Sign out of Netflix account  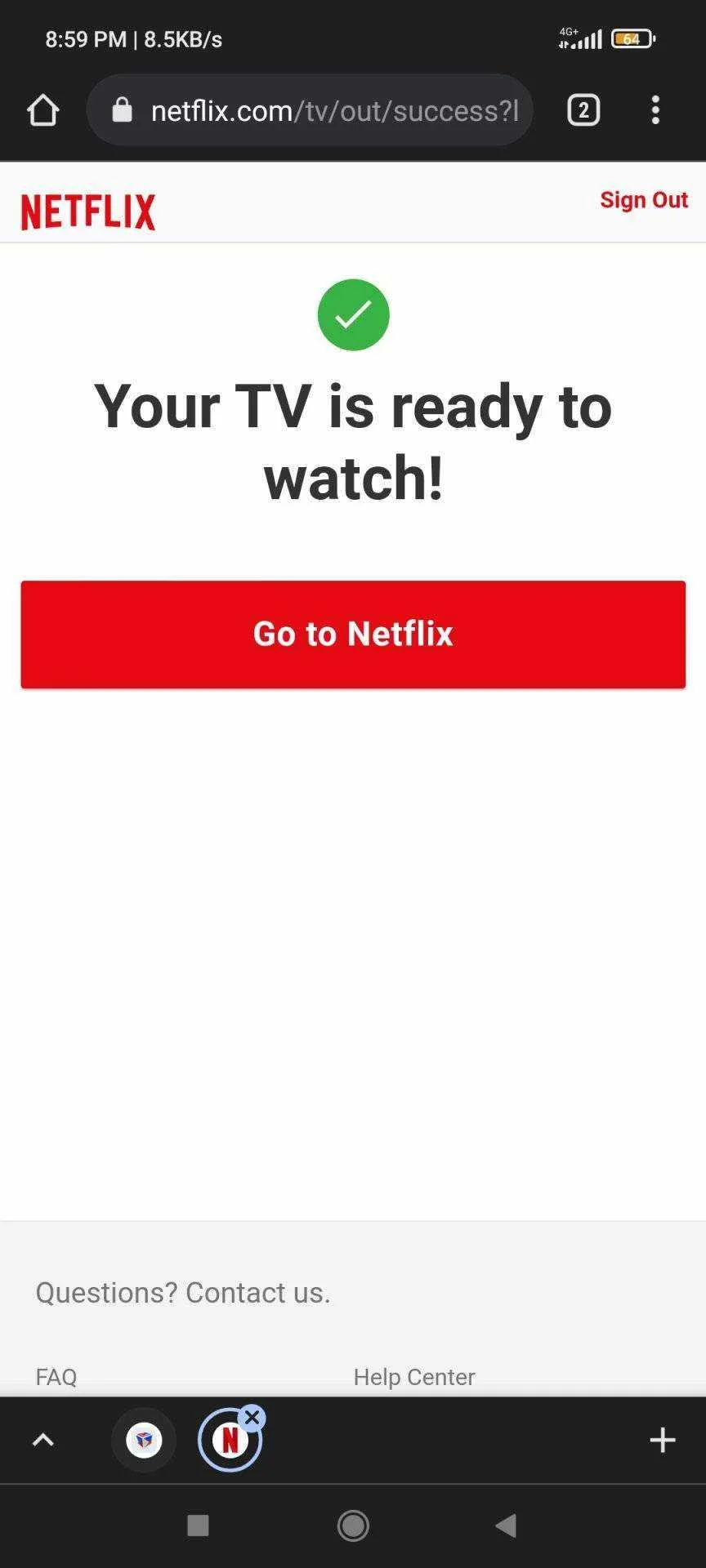click(x=644, y=200)
